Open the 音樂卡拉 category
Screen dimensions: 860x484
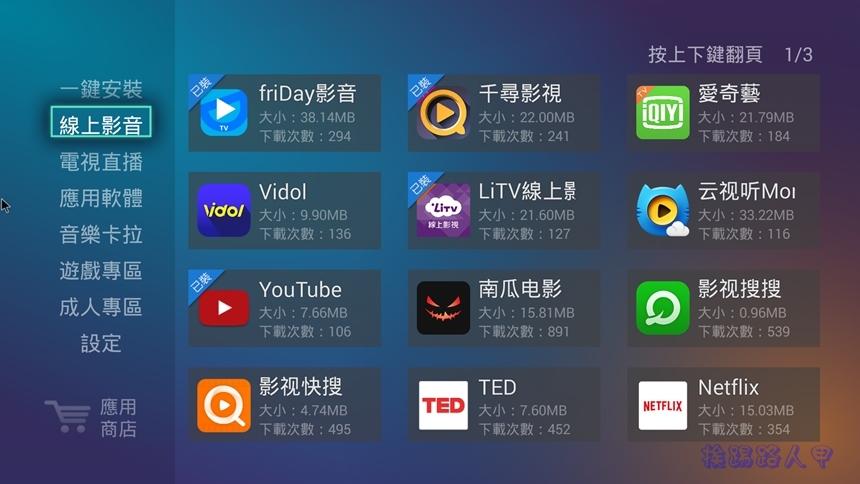click(101, 235)
